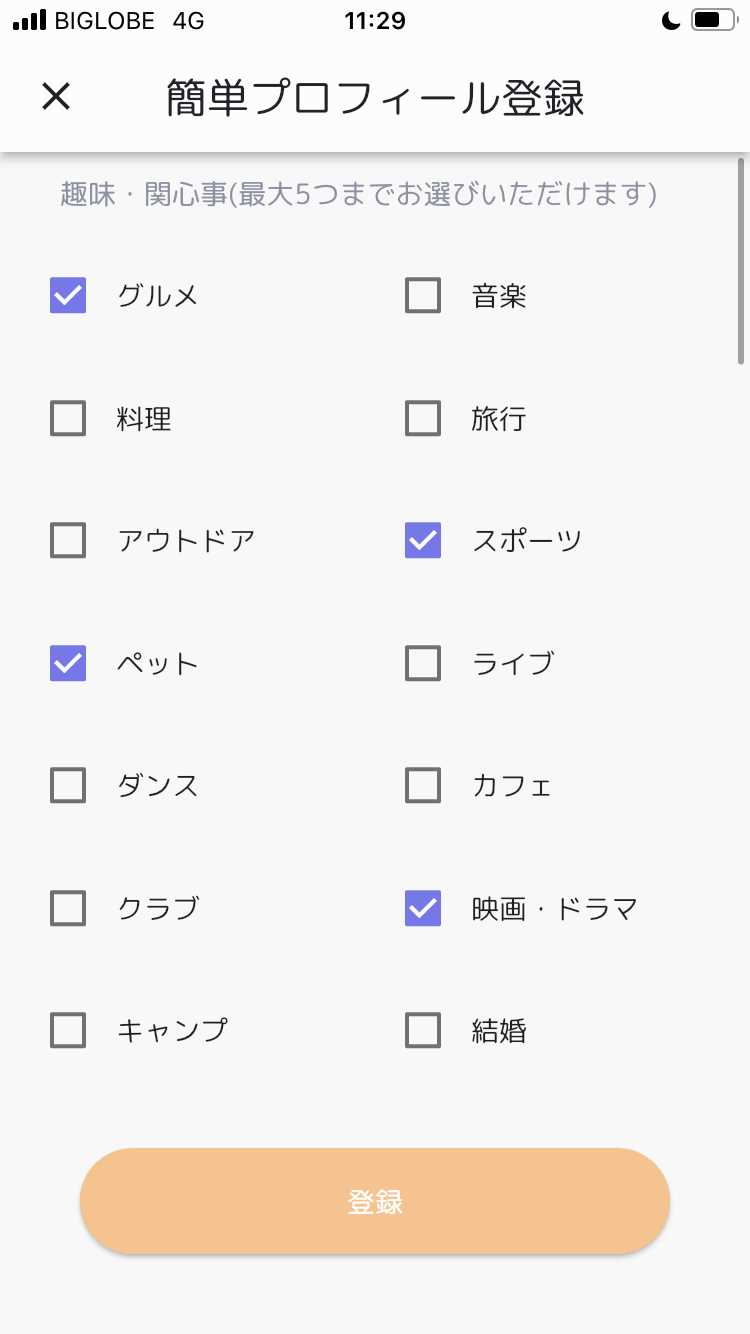Enable the 旅行 interest checkbox
Viewport: 750px width, 1334px height.
(422, 418)
